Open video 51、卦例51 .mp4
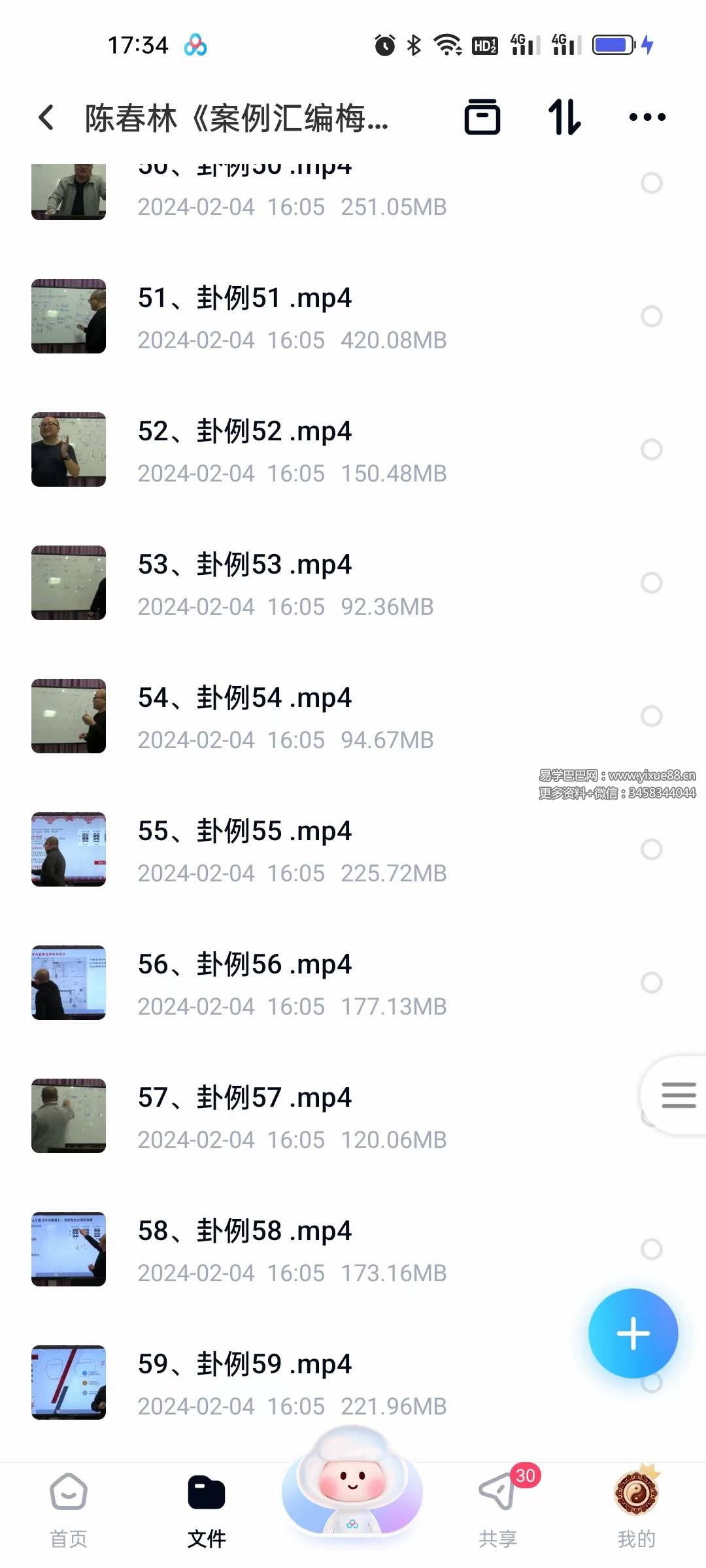Image resolution: width=706 pixels, height=1568 pixels. coord(244,299)
